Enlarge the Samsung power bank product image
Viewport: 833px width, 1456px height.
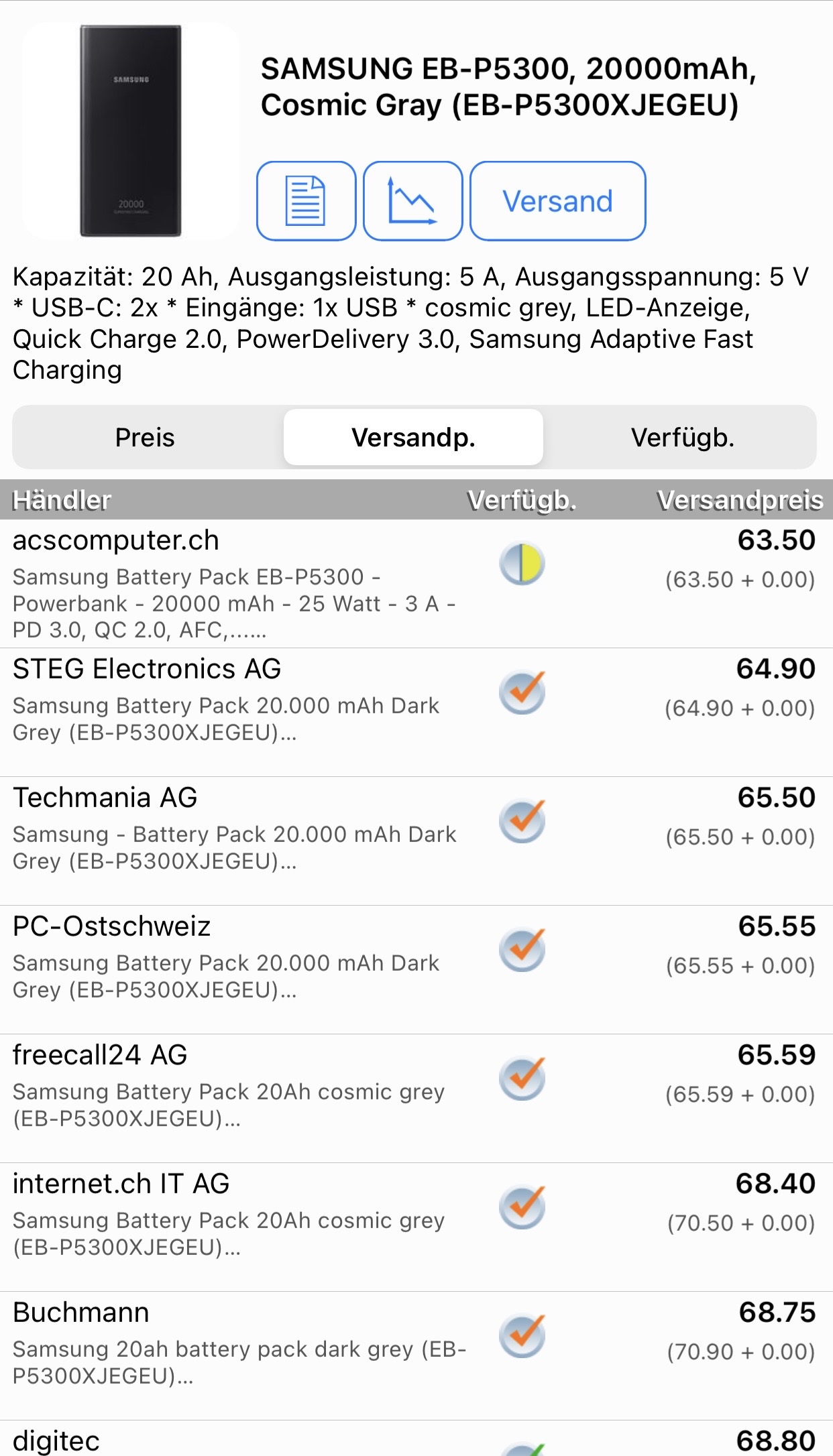[131, 131]
